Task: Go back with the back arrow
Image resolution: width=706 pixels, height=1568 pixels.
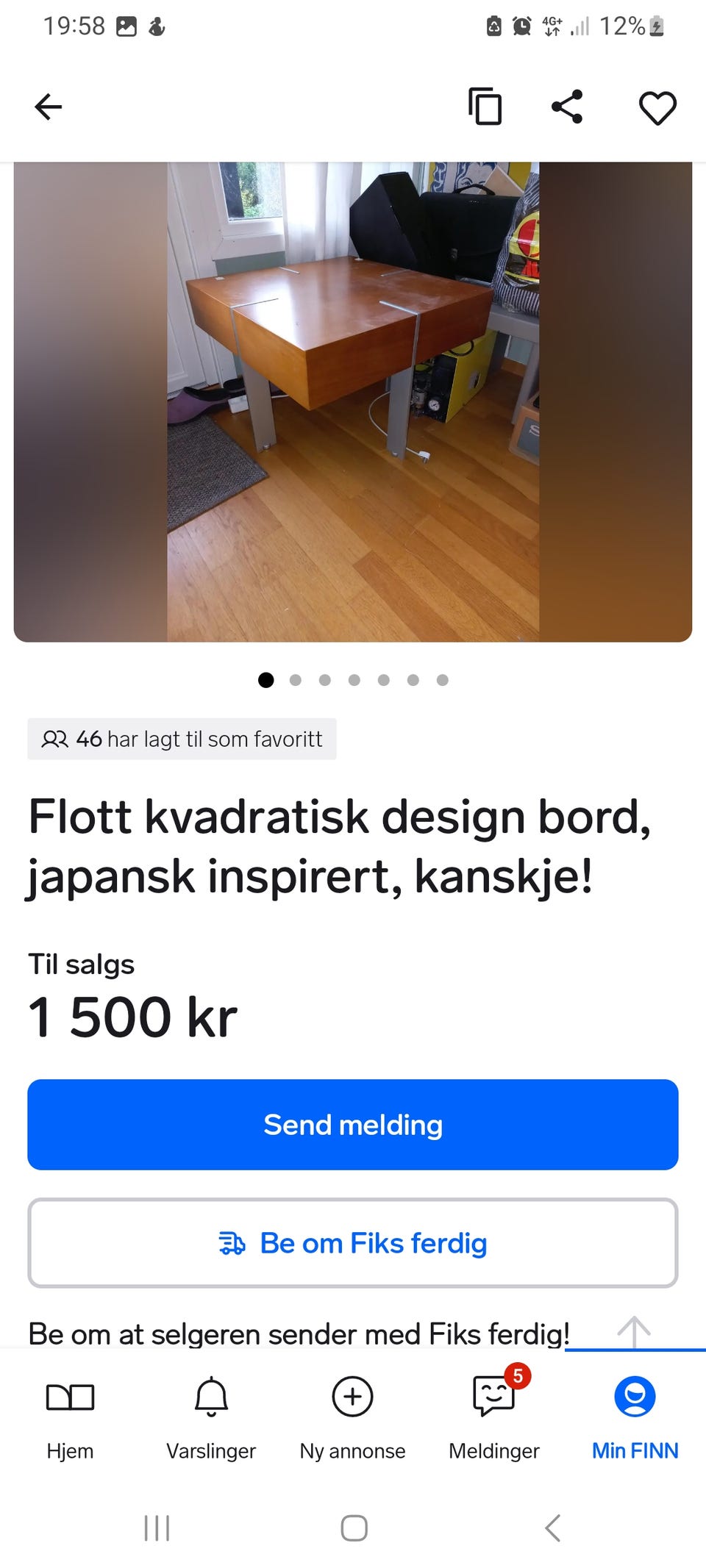Action: click(x=48, y=107)
